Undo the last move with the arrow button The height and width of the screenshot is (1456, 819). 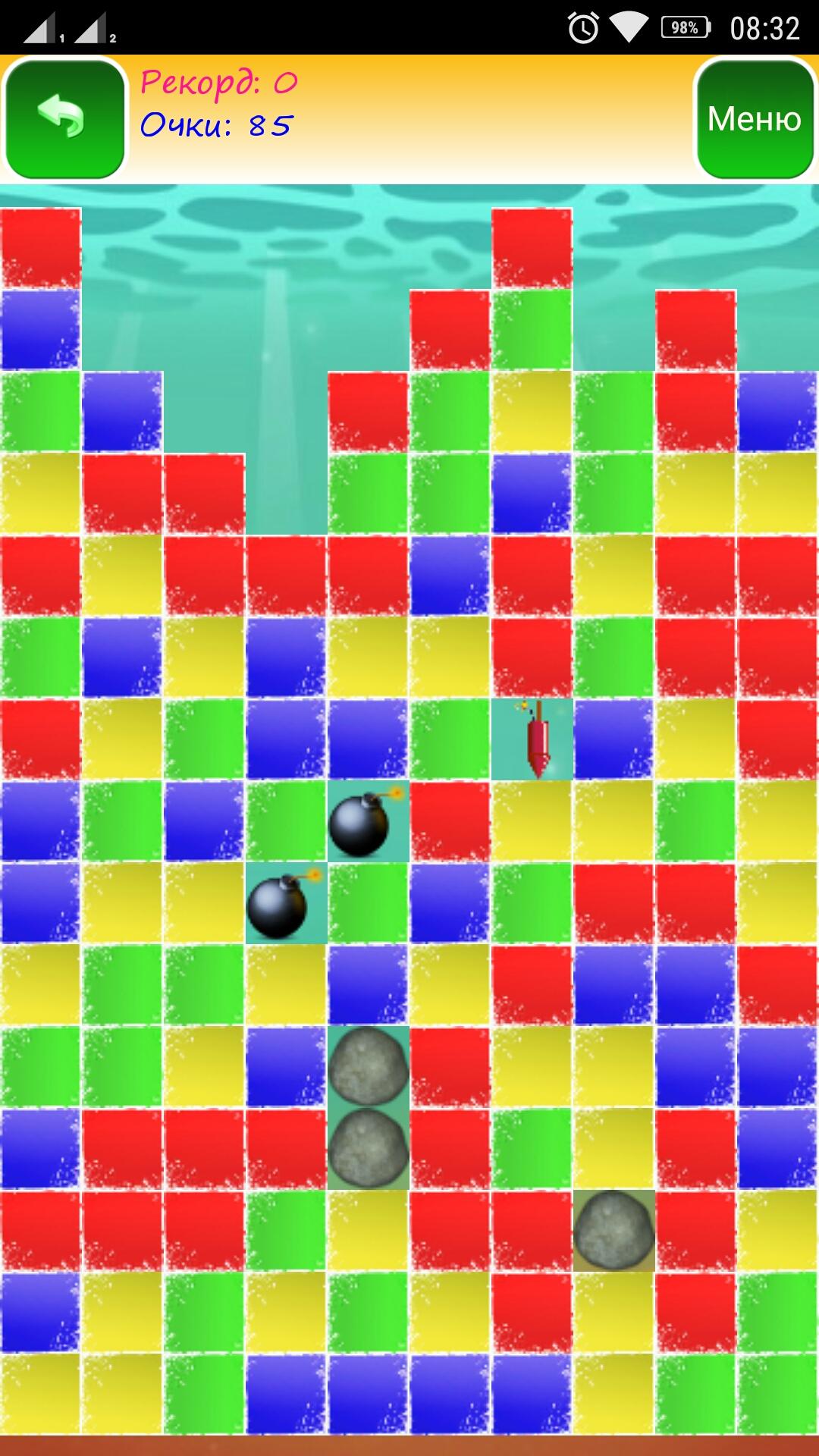point(64,119)
